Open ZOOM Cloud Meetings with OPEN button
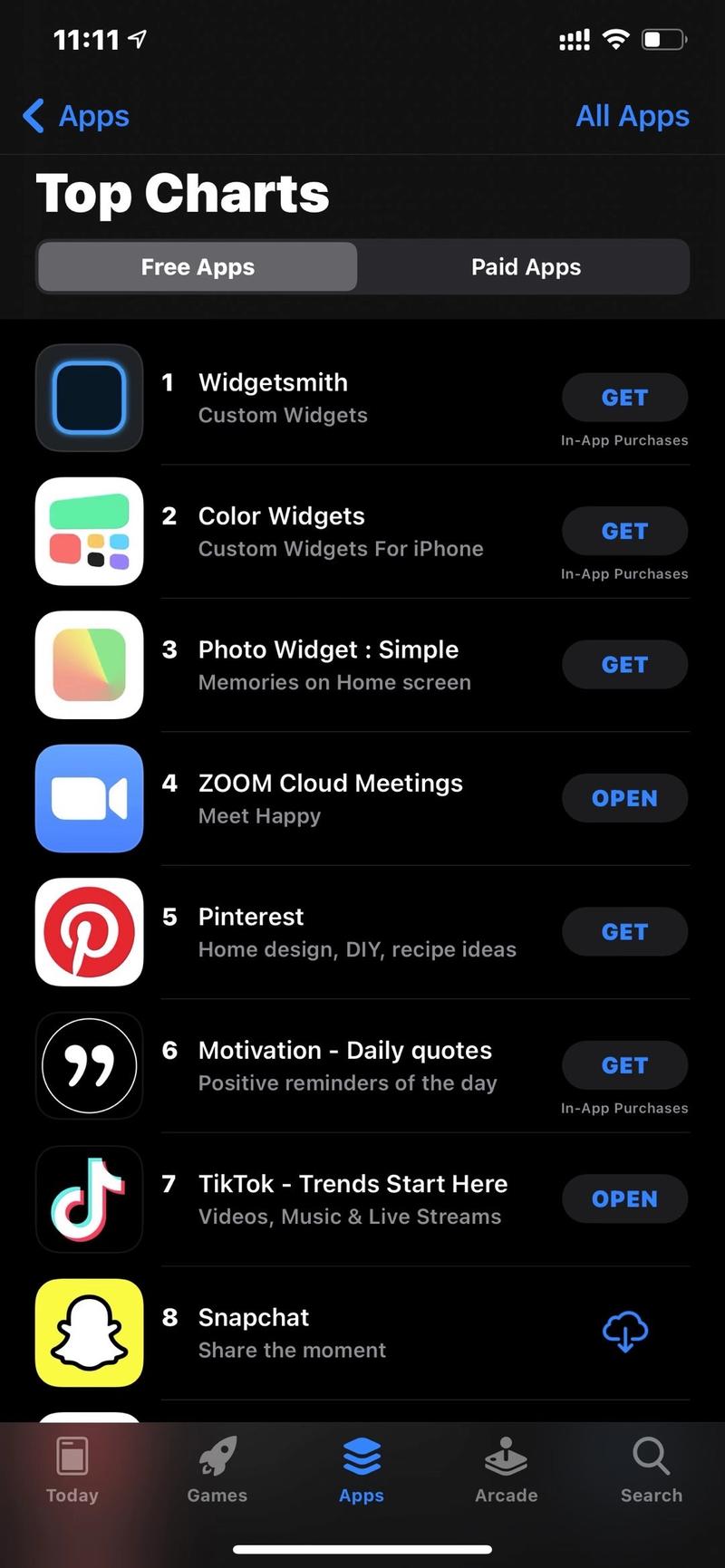The height and width of the screenshot is (1568, 725). pos(624,798)
